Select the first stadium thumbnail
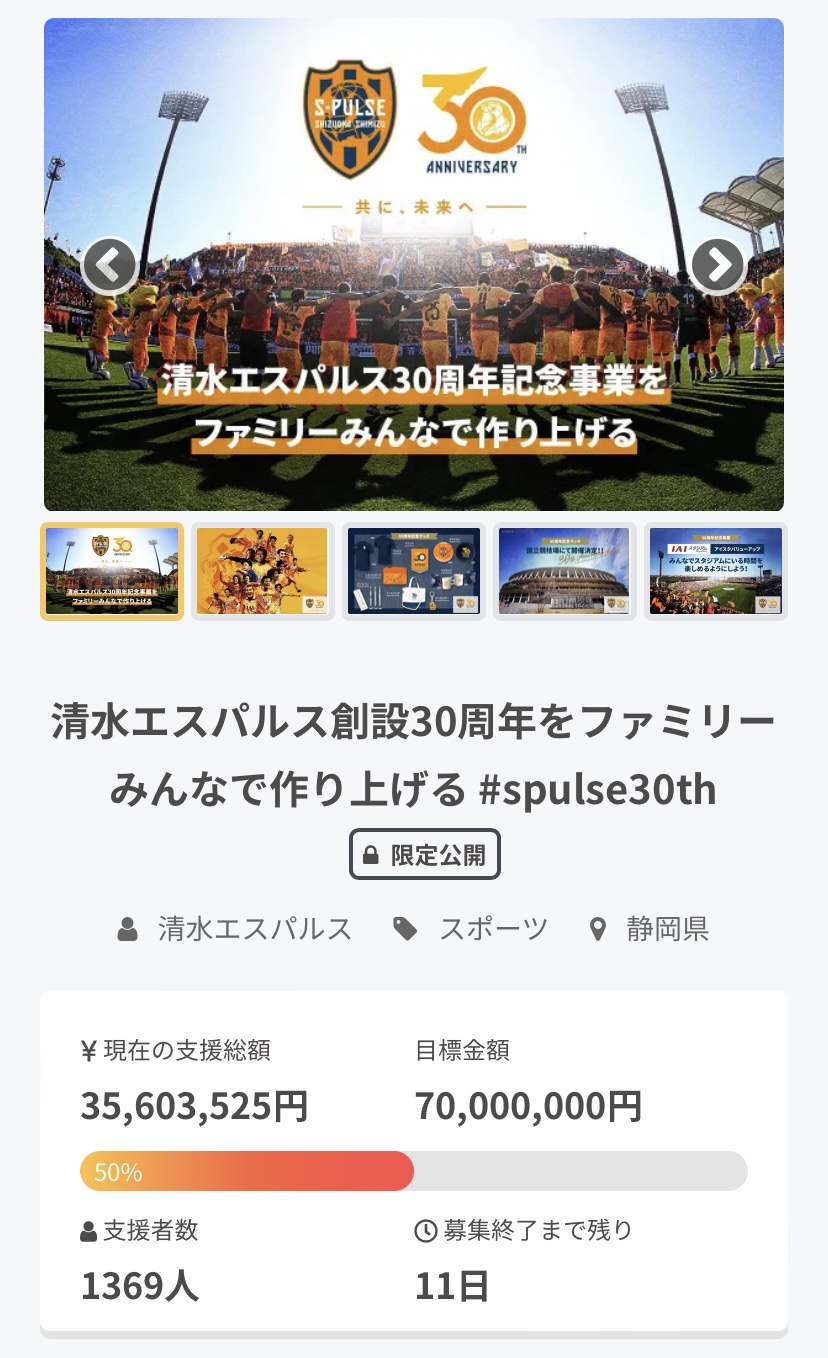This screenshot has height=1358, width=828. point(112,571)
